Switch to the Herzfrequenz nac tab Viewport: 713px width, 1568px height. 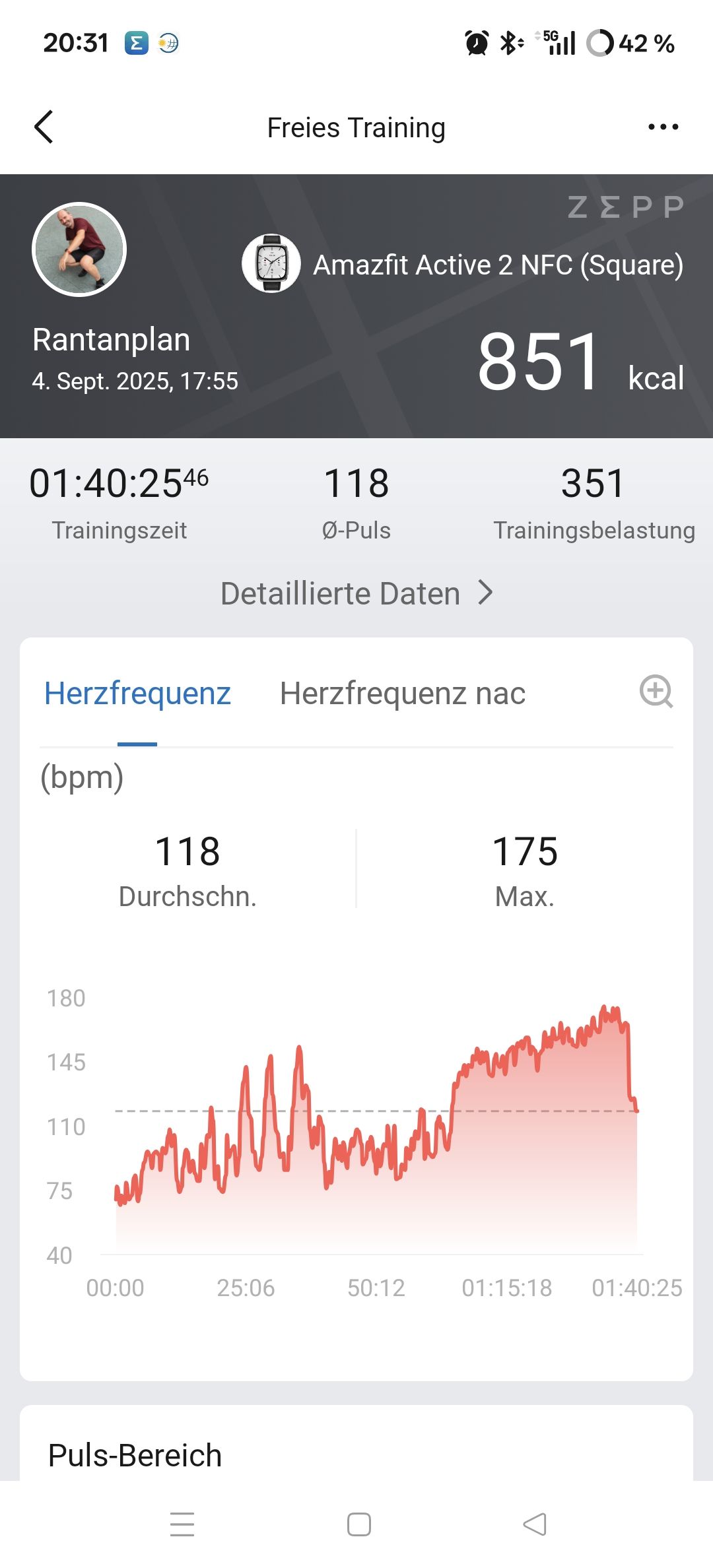pos(403,694)
